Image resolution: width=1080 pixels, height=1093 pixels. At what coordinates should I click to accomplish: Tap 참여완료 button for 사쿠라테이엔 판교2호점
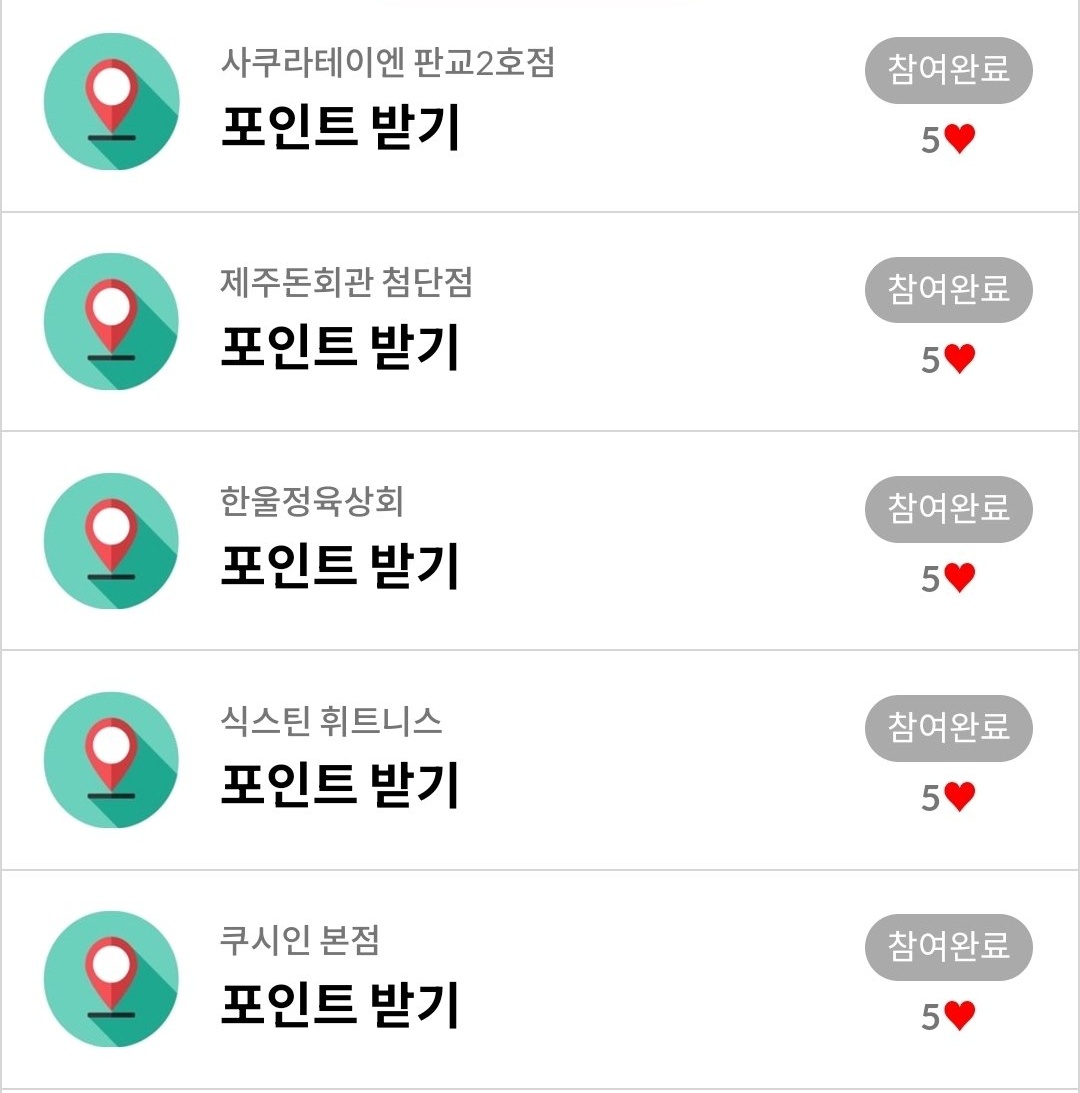tap(948, 70)
